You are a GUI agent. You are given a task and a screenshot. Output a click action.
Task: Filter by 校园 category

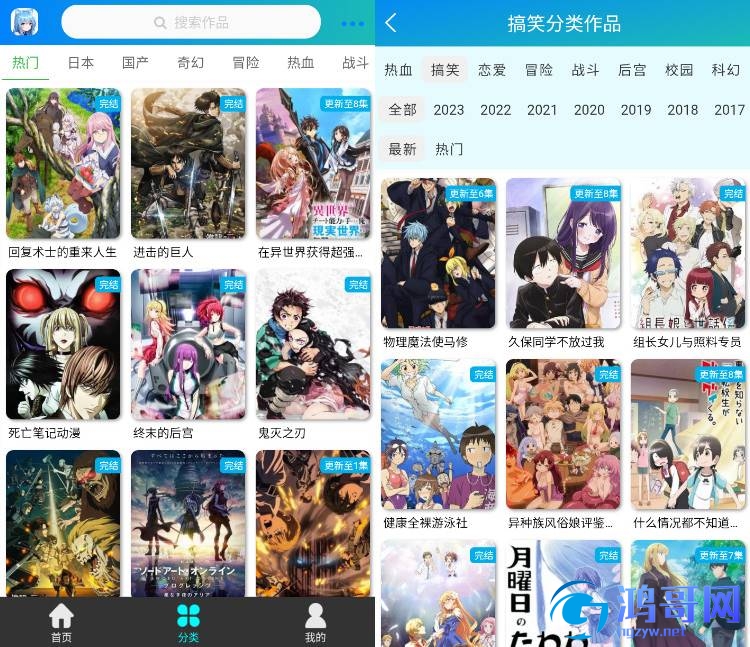(679, 70)
